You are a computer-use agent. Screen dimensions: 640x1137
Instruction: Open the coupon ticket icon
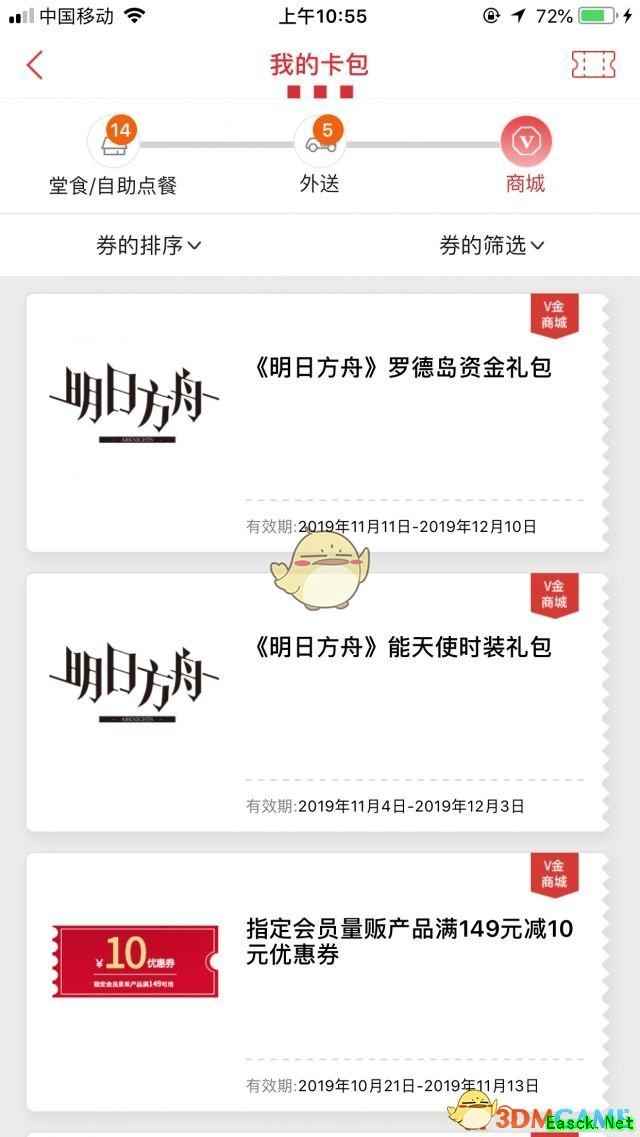(592, 65)
